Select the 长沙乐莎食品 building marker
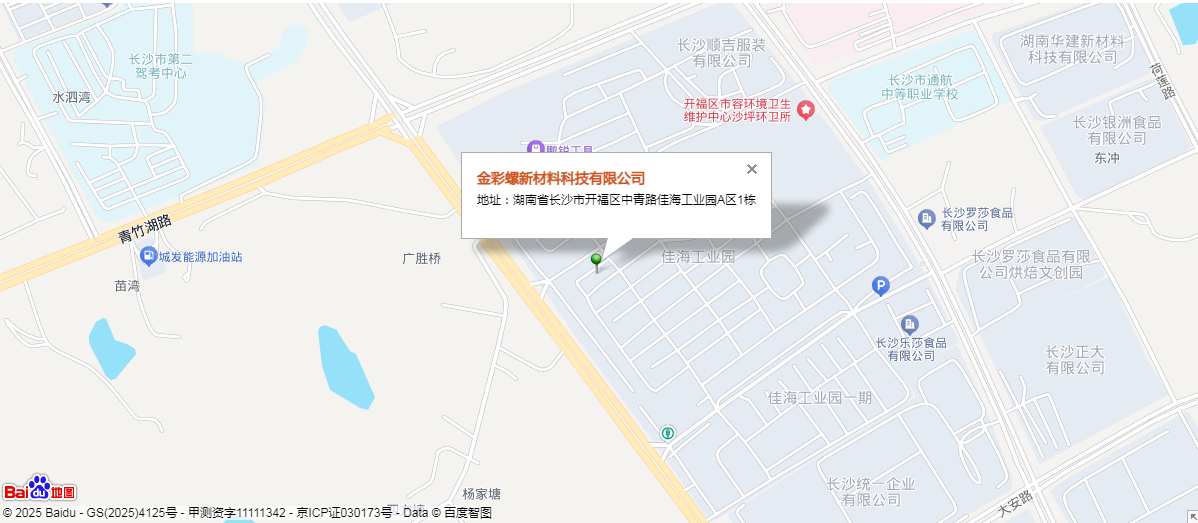Image resolution: width=1198 pixels, height=523 pixels. 909,325
